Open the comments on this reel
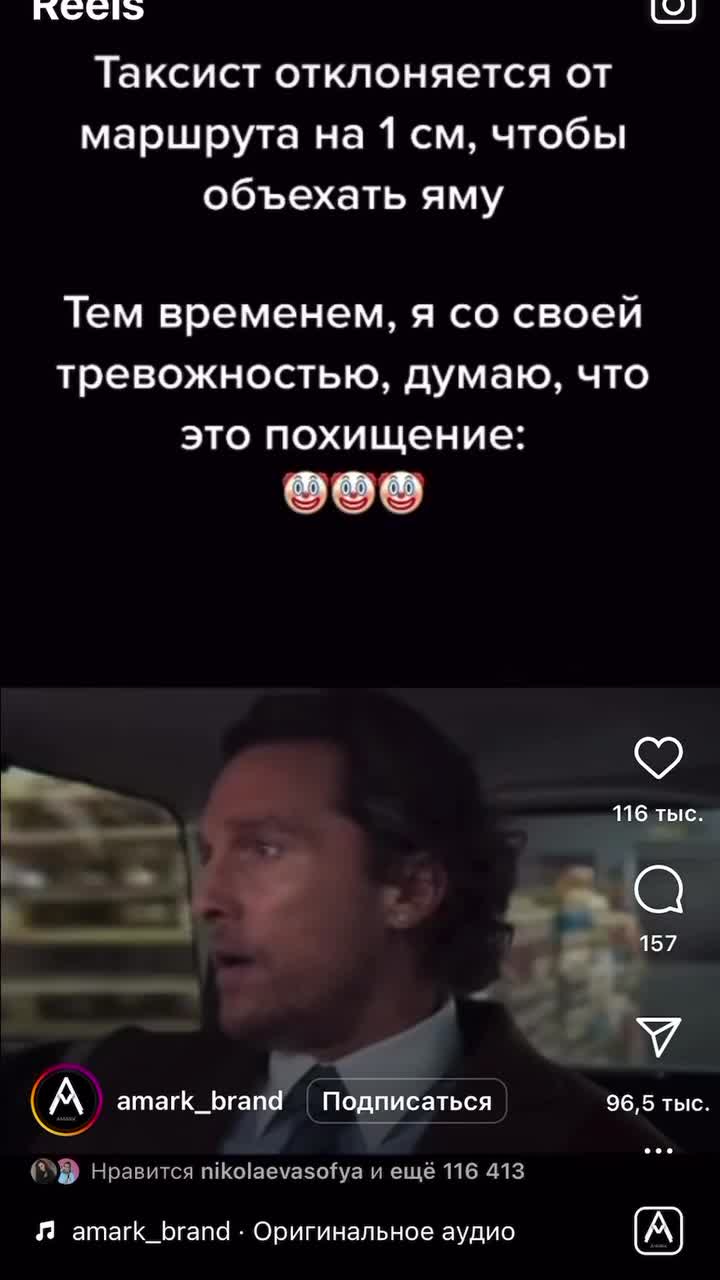720x1280 pixels. (658, 889)
